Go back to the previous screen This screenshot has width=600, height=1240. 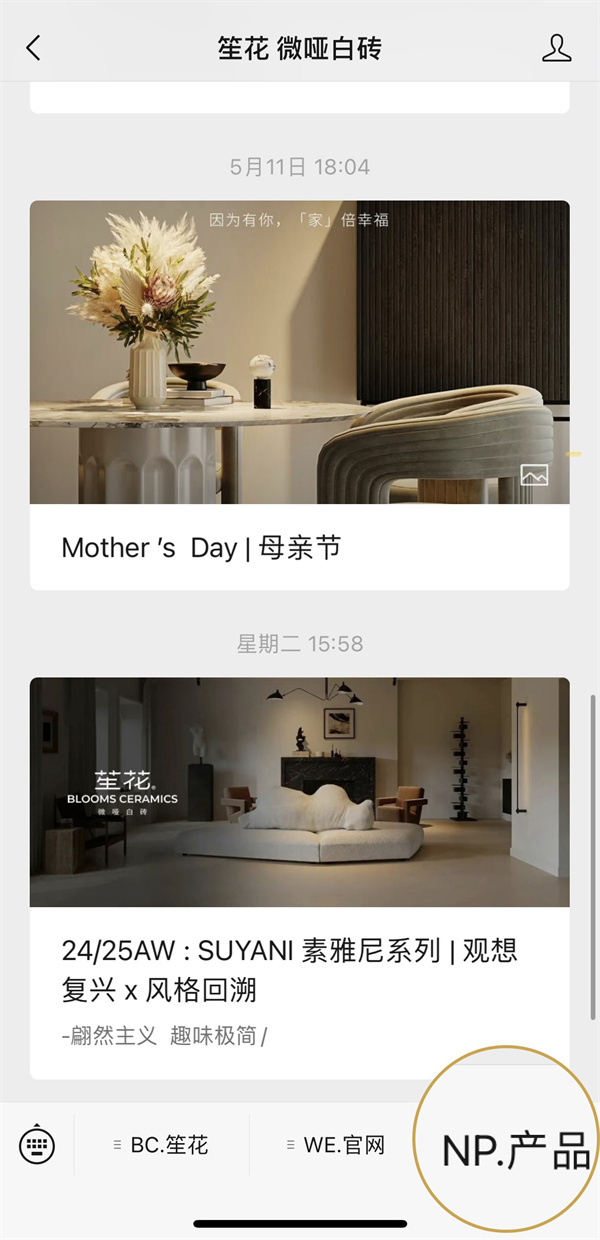click(33, 48)
